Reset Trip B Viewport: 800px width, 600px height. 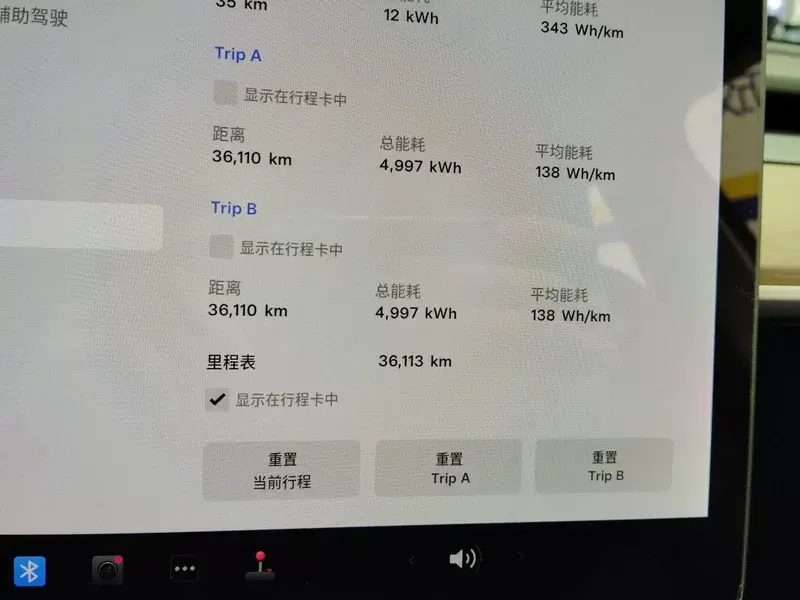point(605,466)
